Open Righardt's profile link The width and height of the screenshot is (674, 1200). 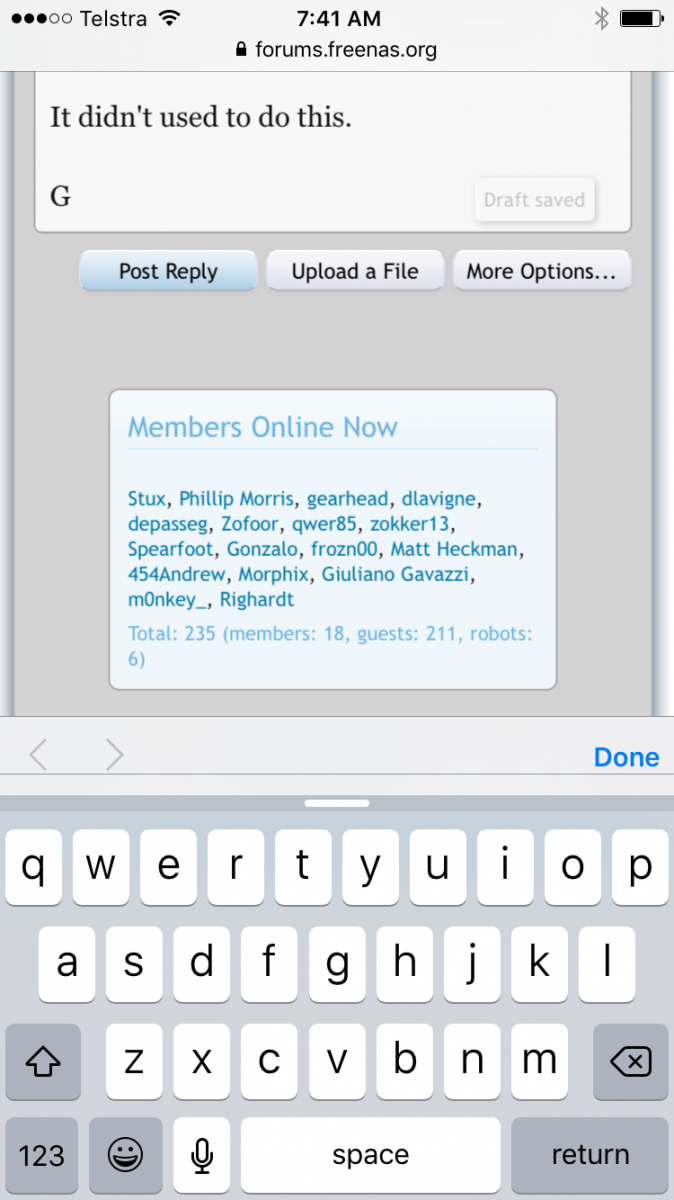pyautogui.click(x=257, y=600)
